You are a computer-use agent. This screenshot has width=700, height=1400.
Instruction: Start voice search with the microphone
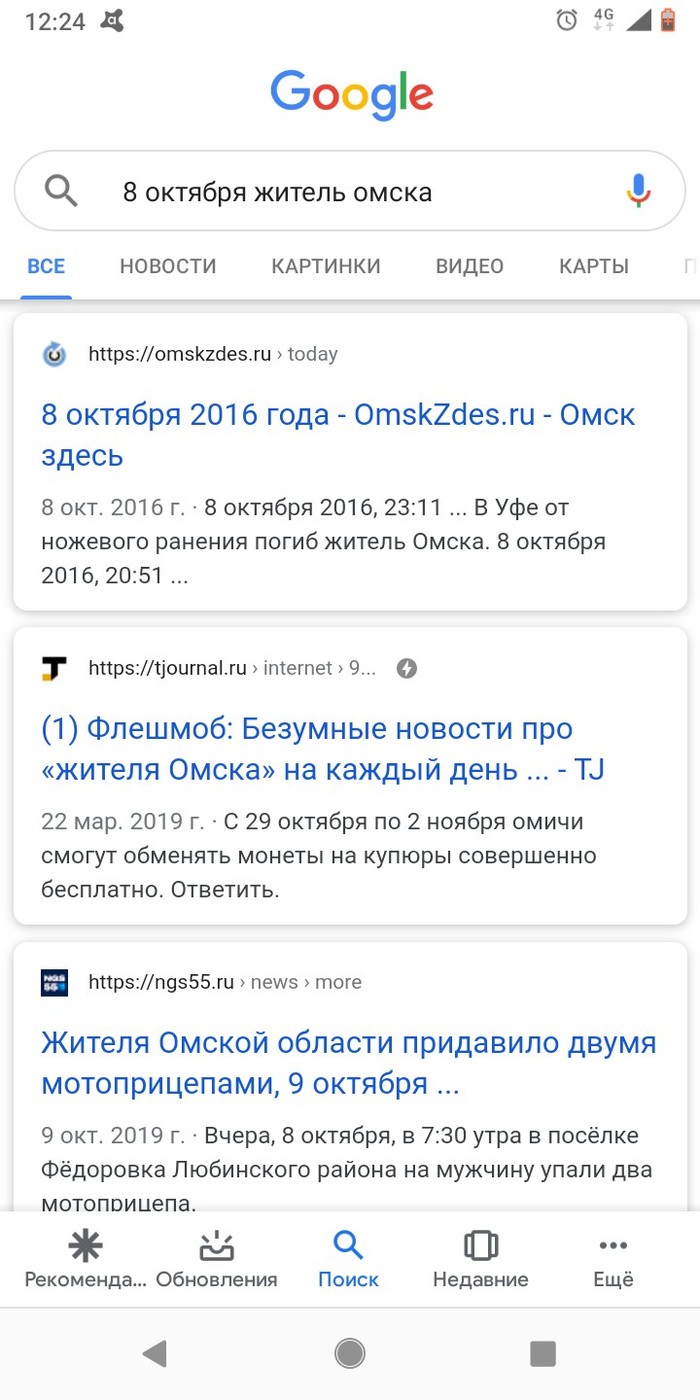coord(638,190)
